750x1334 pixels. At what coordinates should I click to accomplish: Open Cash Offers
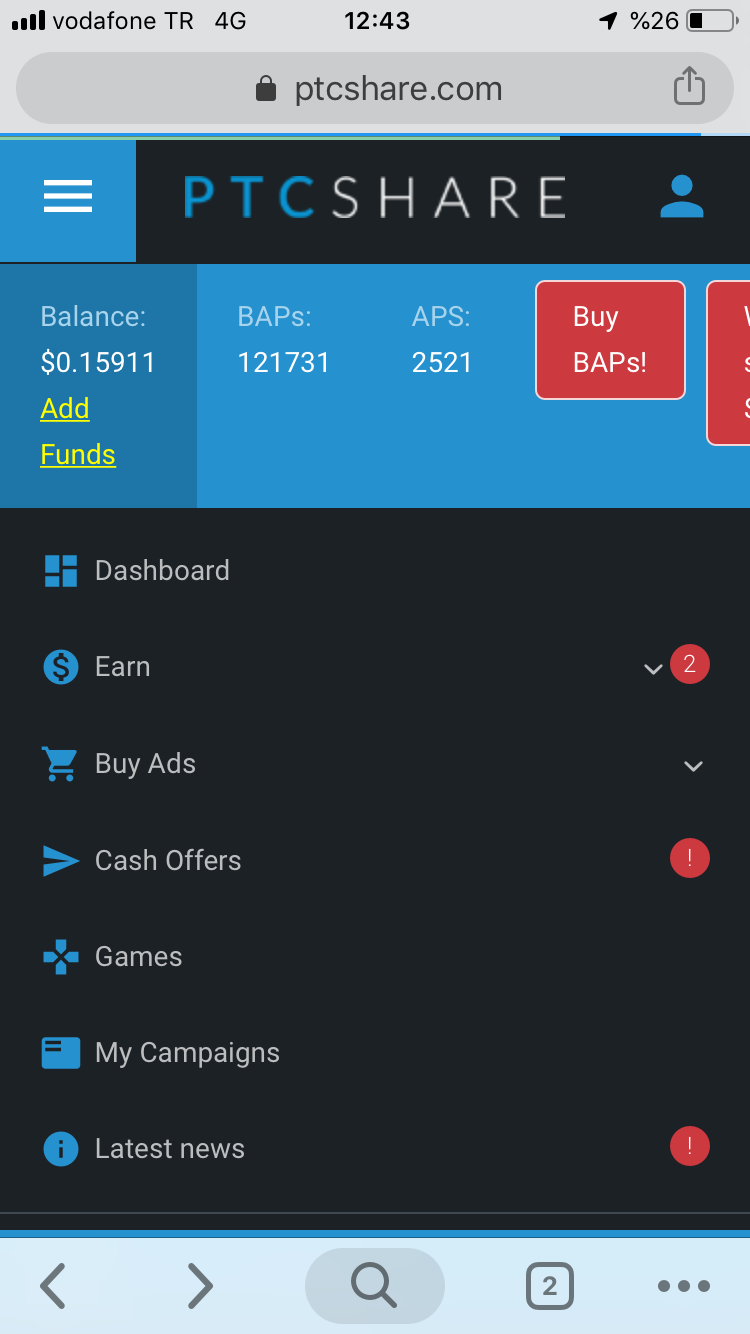tap(168, 860)
